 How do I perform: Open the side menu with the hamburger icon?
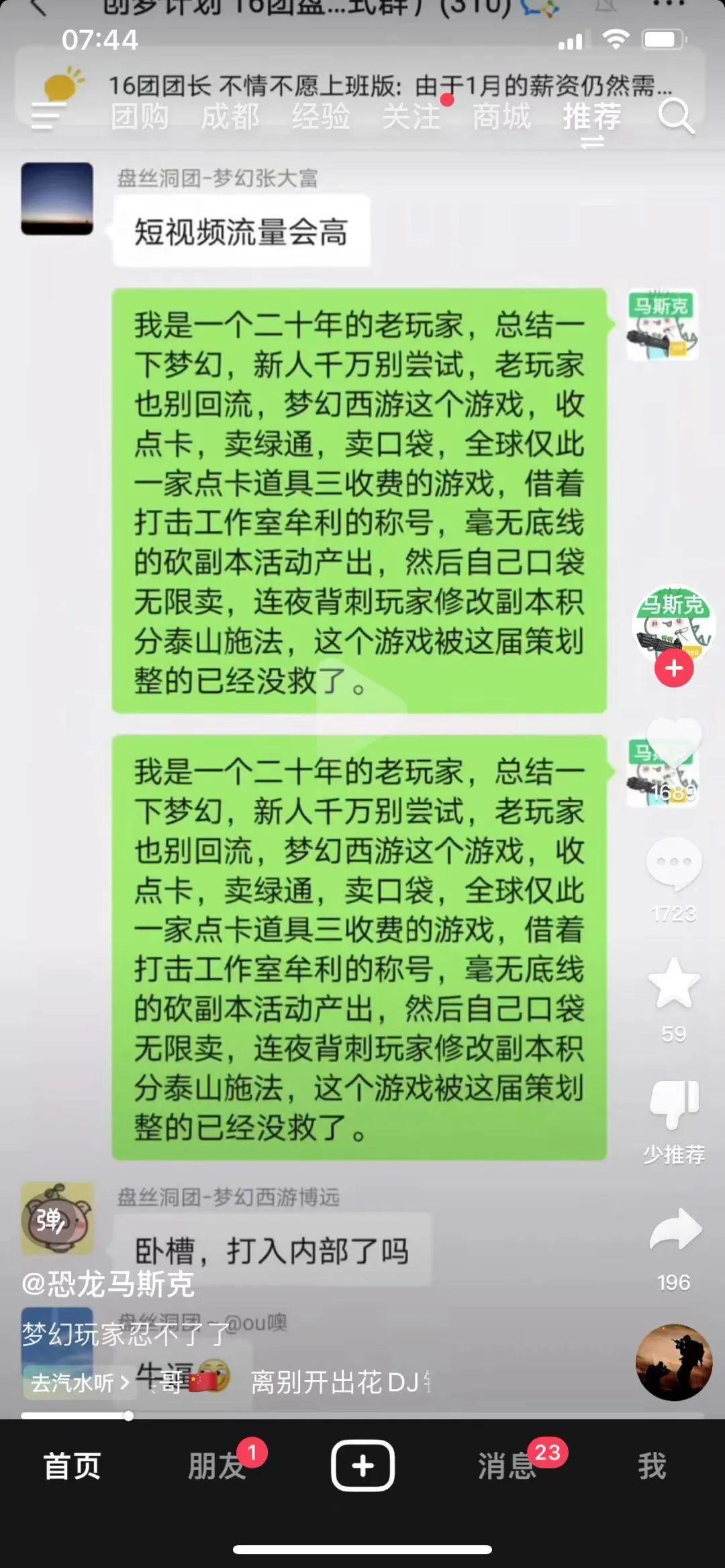click(48, 116)
